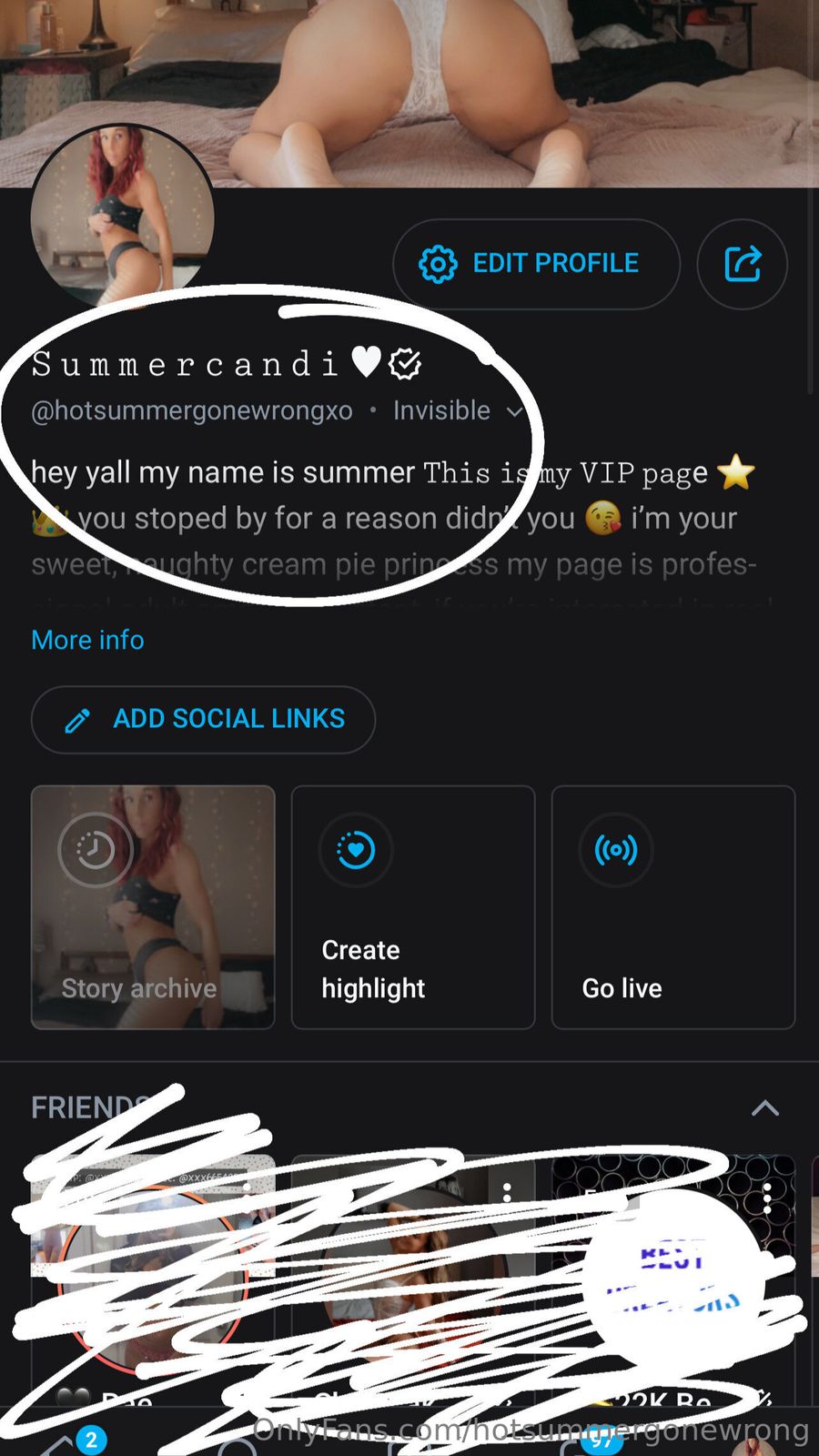Expand the bio with More info
Image resolution: width=819 pixels, height=1456 pixels.
click(87, 640)
